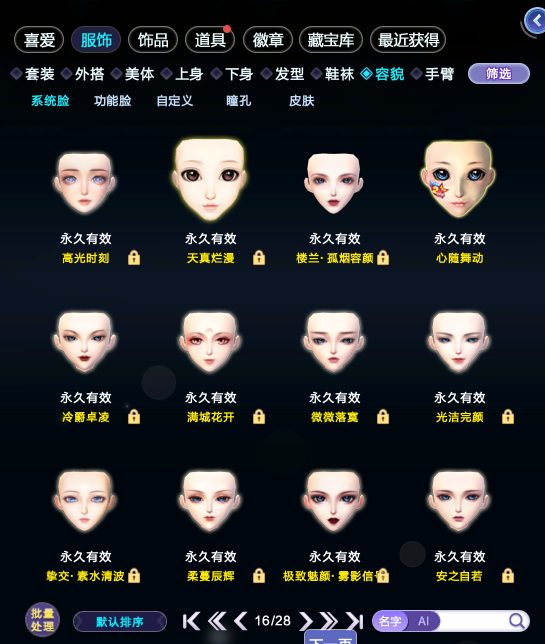Choose the 安之自若 face
The width and height of the screenshot is (545, 644).
pos(459,501)
